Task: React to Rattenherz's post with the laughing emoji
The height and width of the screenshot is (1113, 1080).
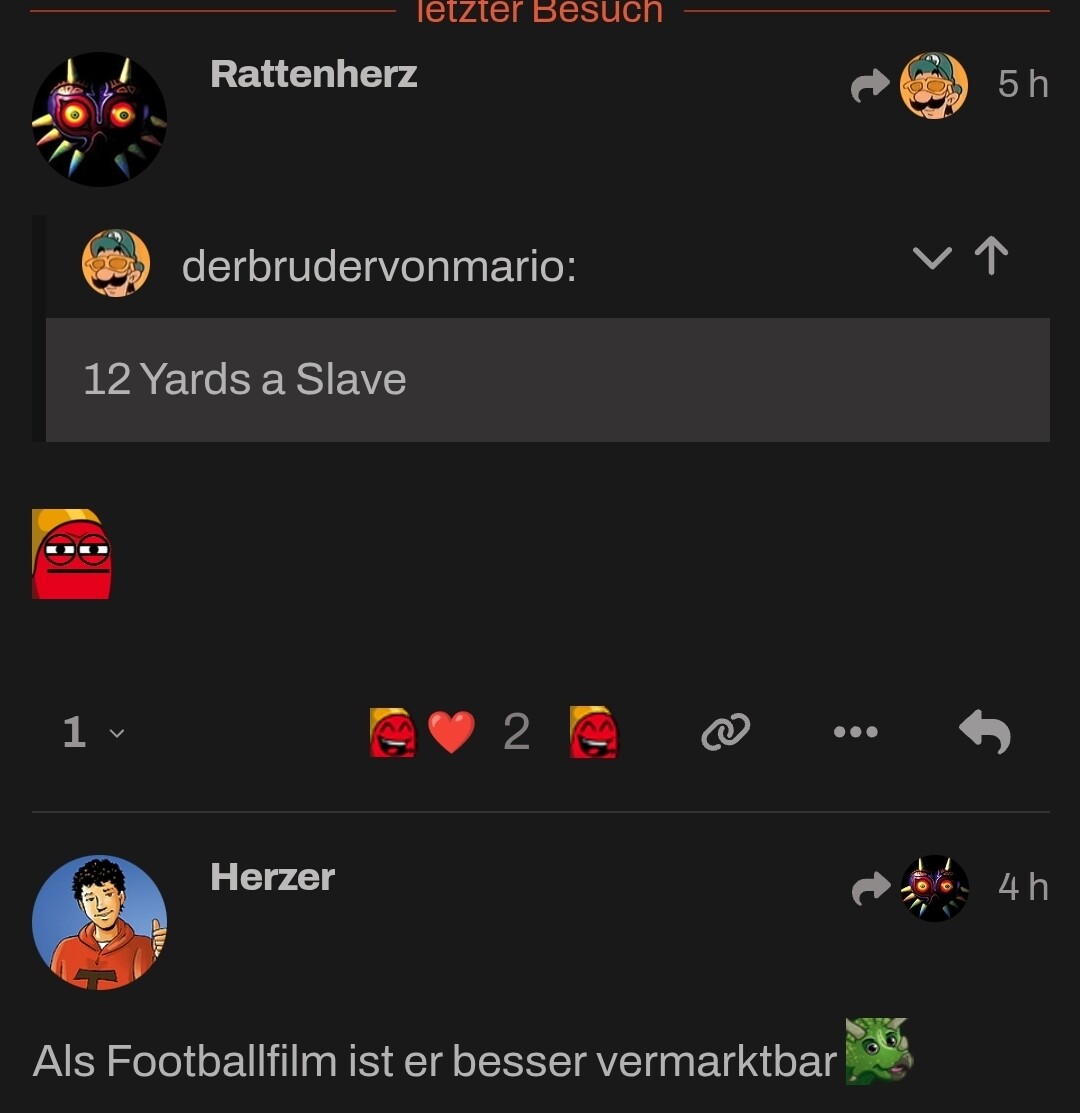Action: click(594, 732)
